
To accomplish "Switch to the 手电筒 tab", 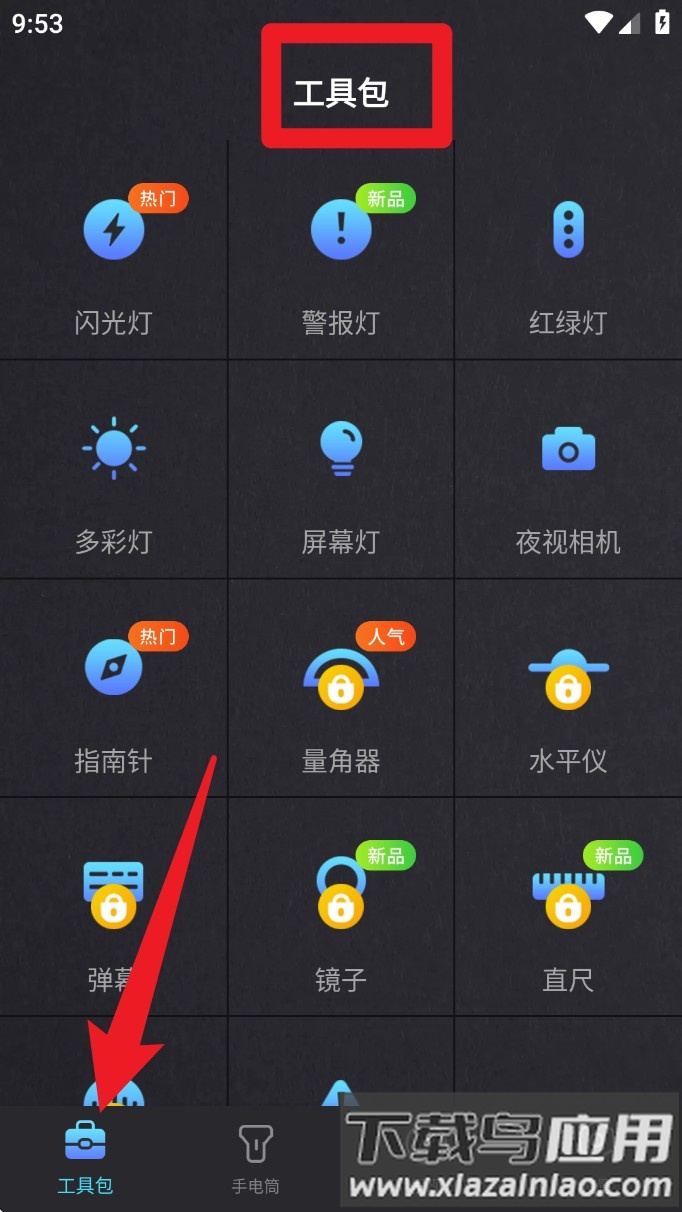I will [255, 1158].
